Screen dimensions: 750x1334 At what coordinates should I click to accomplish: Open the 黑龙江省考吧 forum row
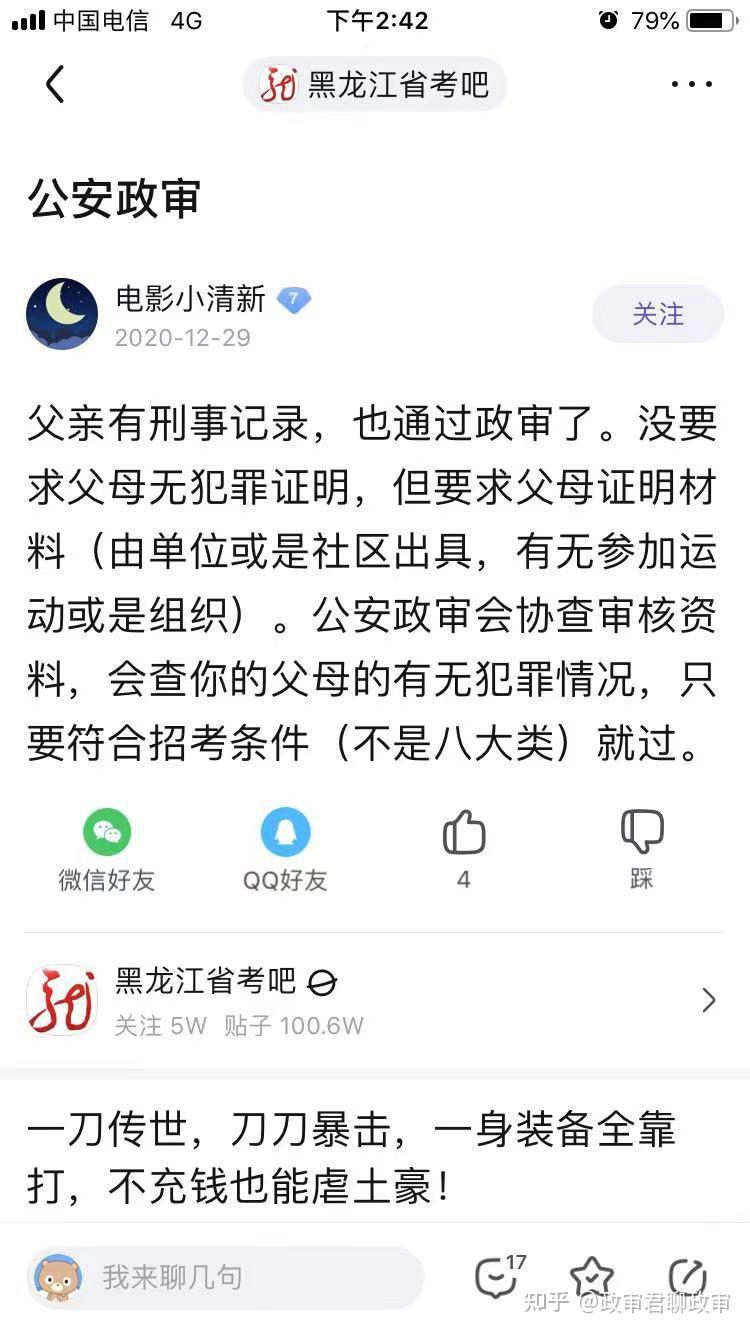pos(375,1000)
